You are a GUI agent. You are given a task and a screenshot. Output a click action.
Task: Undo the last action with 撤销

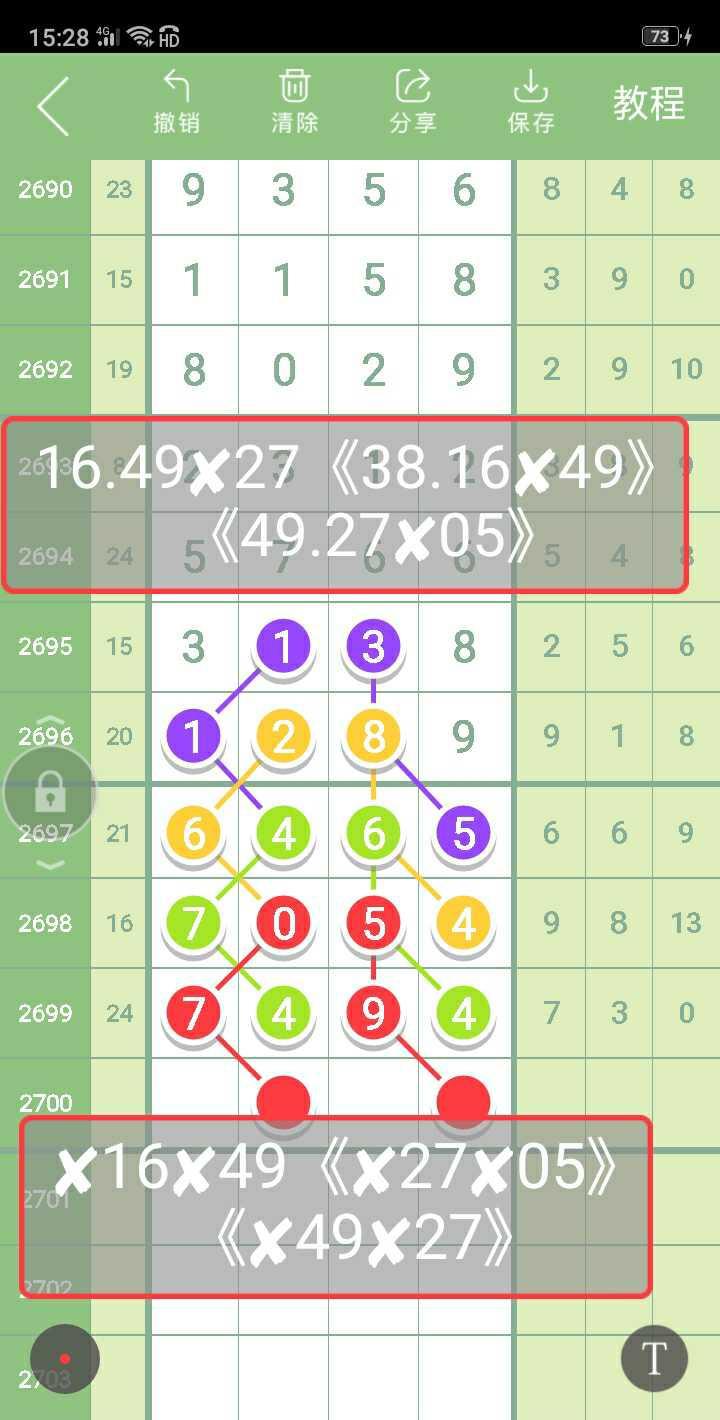click(177, 102)
